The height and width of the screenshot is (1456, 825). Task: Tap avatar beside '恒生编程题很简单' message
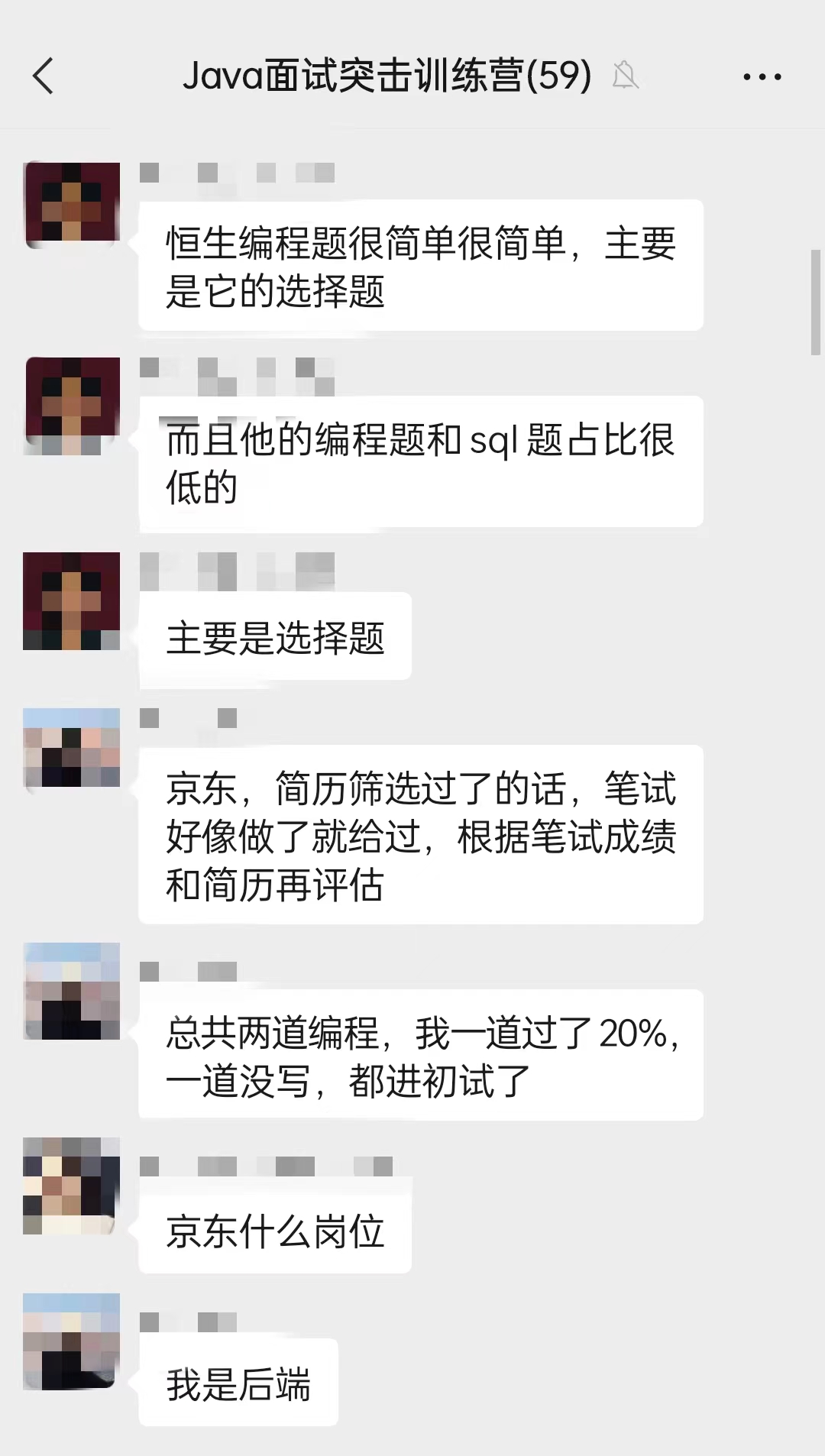coord(72,205)
